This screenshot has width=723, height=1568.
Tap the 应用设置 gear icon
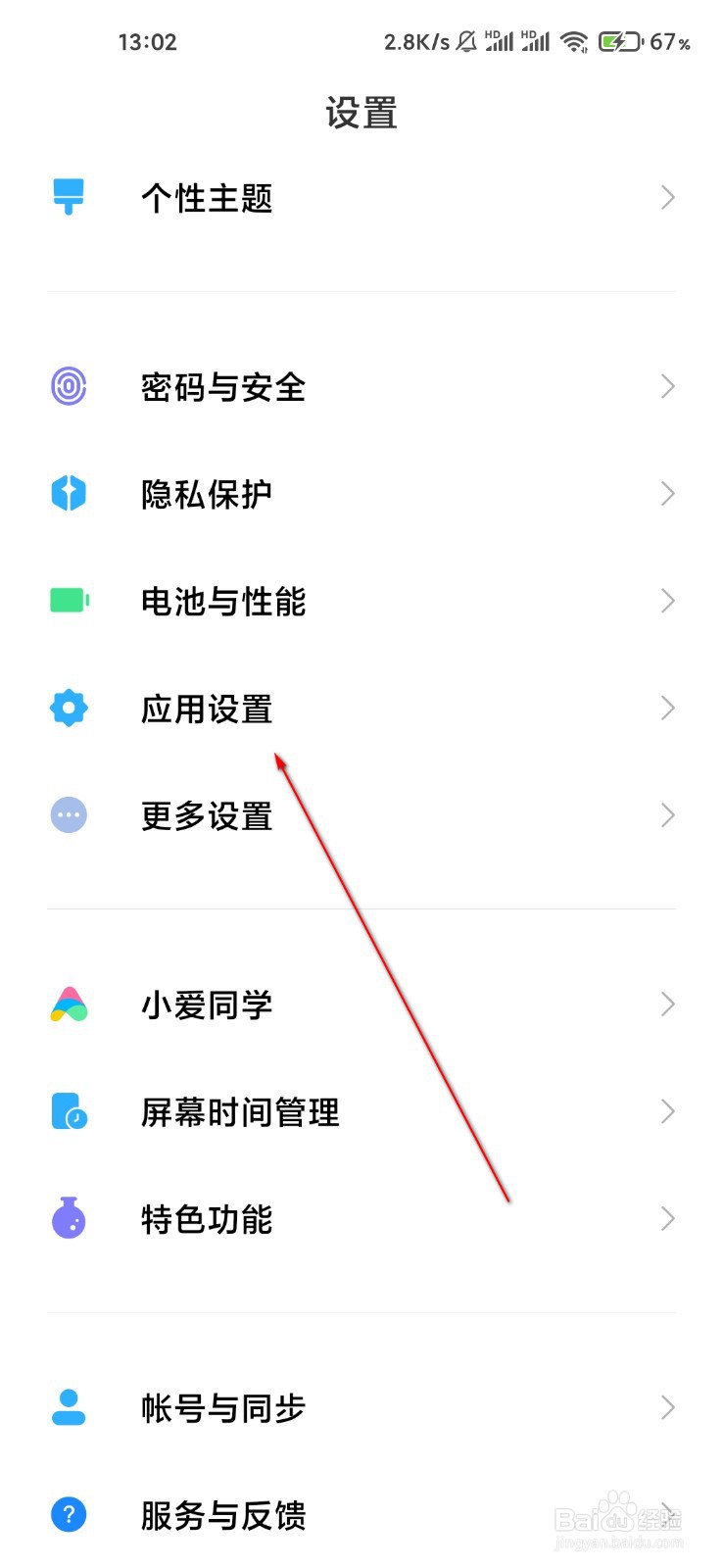tap(68, 708)
